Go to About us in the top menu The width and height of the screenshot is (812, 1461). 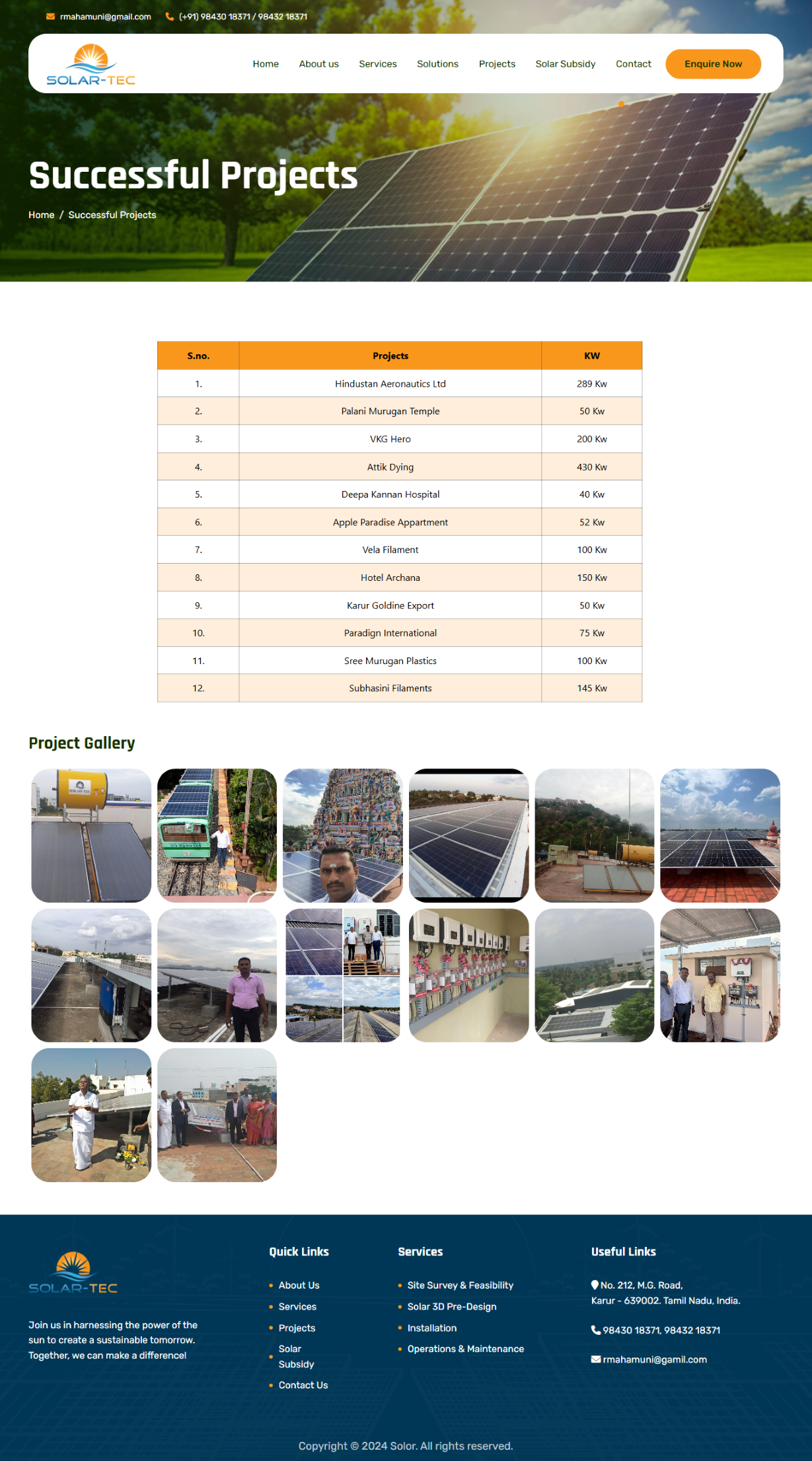pos(318,64)
